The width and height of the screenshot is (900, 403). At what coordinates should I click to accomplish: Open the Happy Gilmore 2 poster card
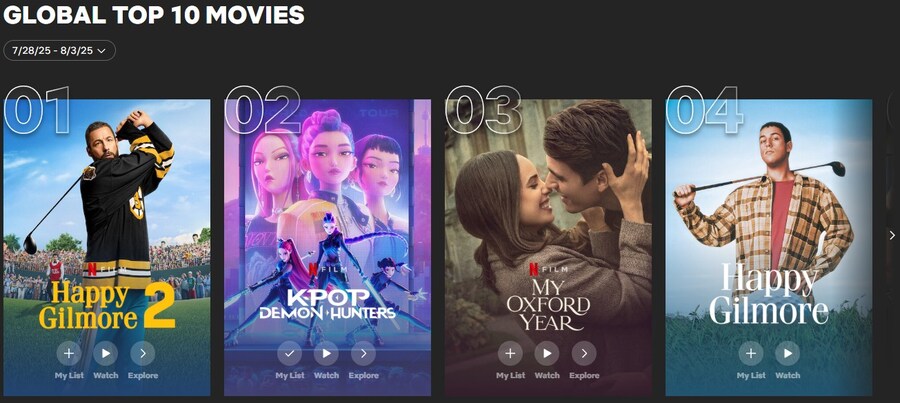click(107, 200)
